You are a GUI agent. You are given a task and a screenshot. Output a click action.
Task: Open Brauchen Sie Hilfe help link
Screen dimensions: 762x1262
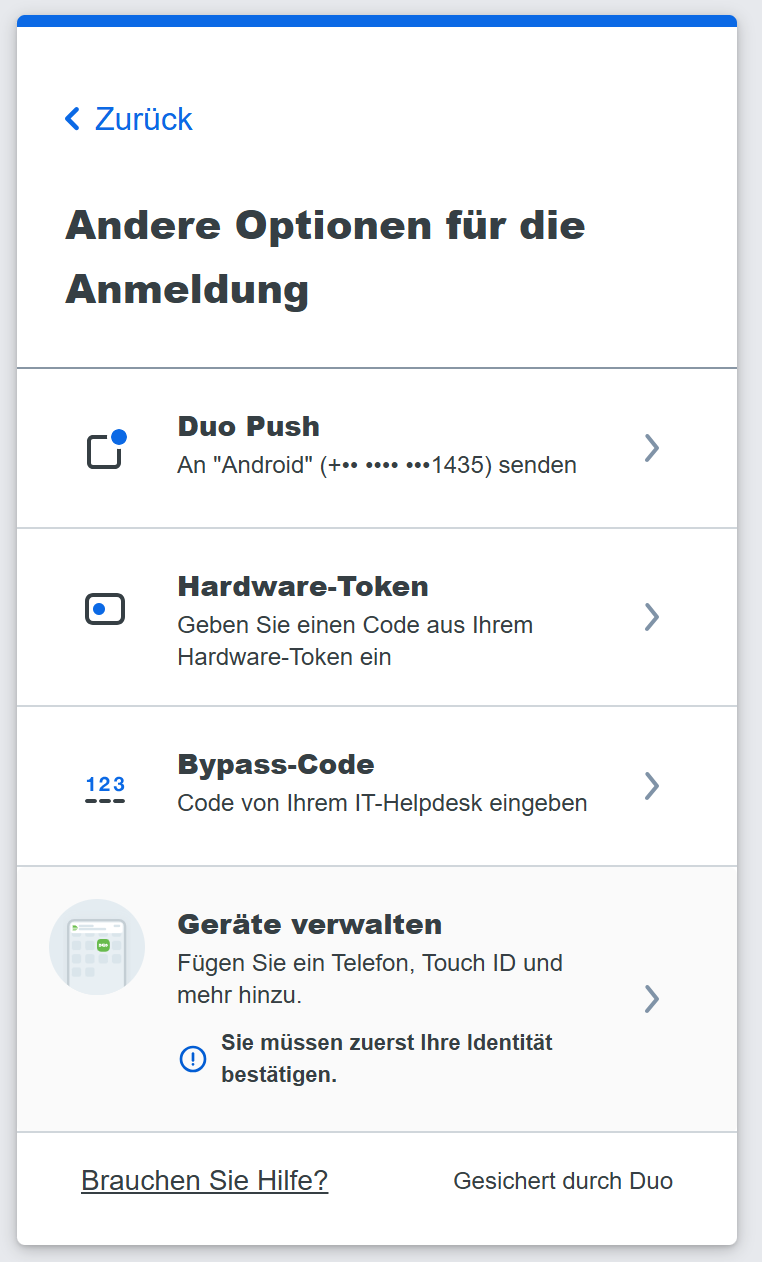pyautogui.click(x=203, y=1181)
